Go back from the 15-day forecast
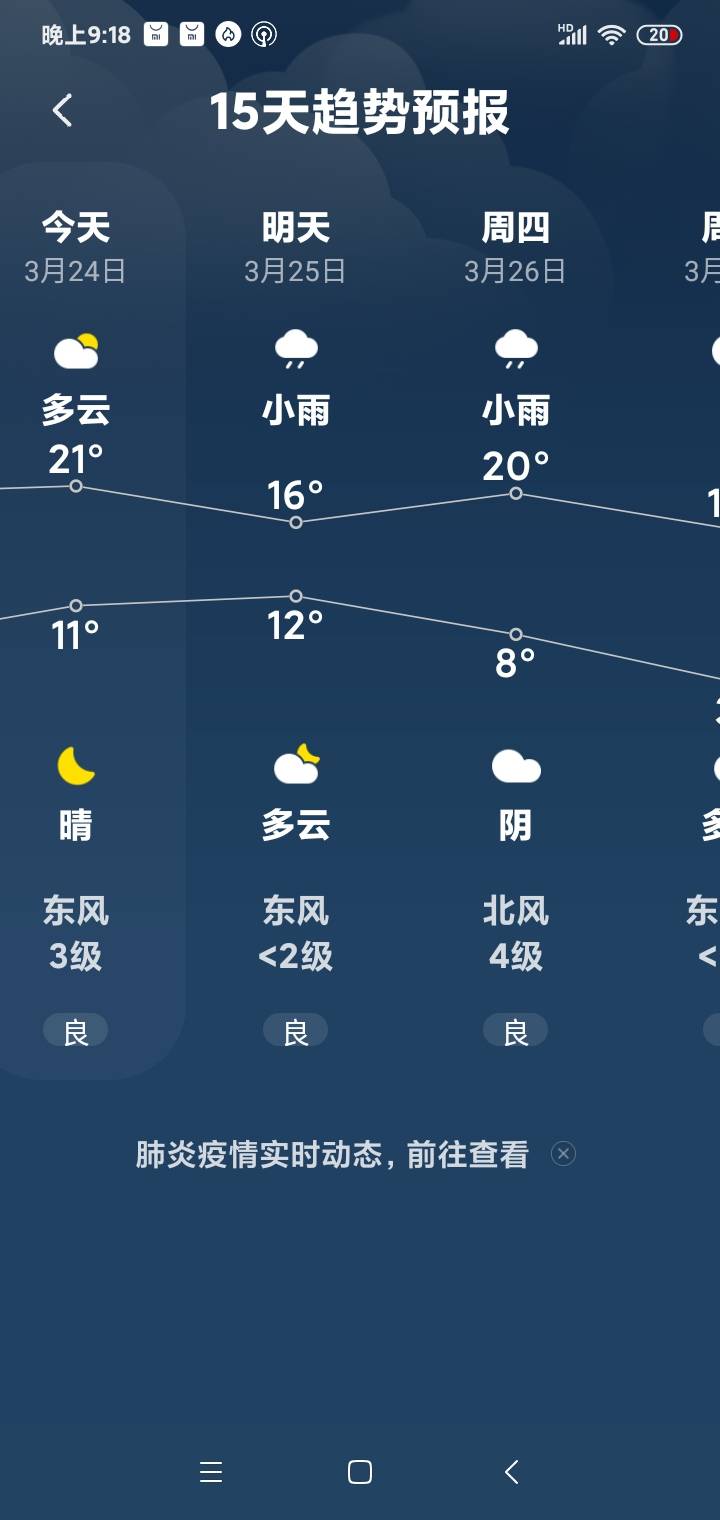The height and width of the screenshot is (1520, 720). [62, 111]
